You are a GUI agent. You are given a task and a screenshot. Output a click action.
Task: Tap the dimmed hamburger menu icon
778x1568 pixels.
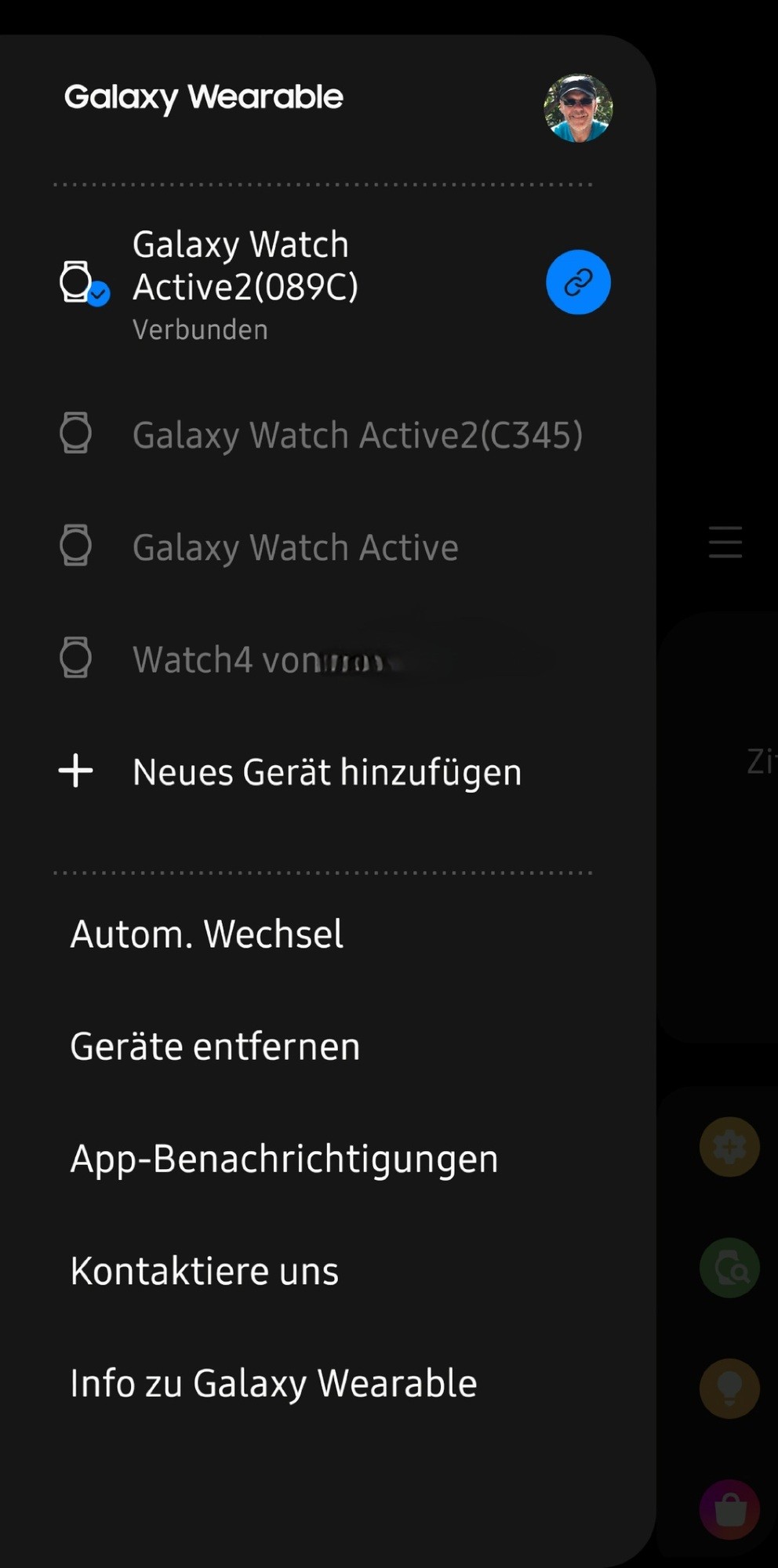[x=725, y=542]
